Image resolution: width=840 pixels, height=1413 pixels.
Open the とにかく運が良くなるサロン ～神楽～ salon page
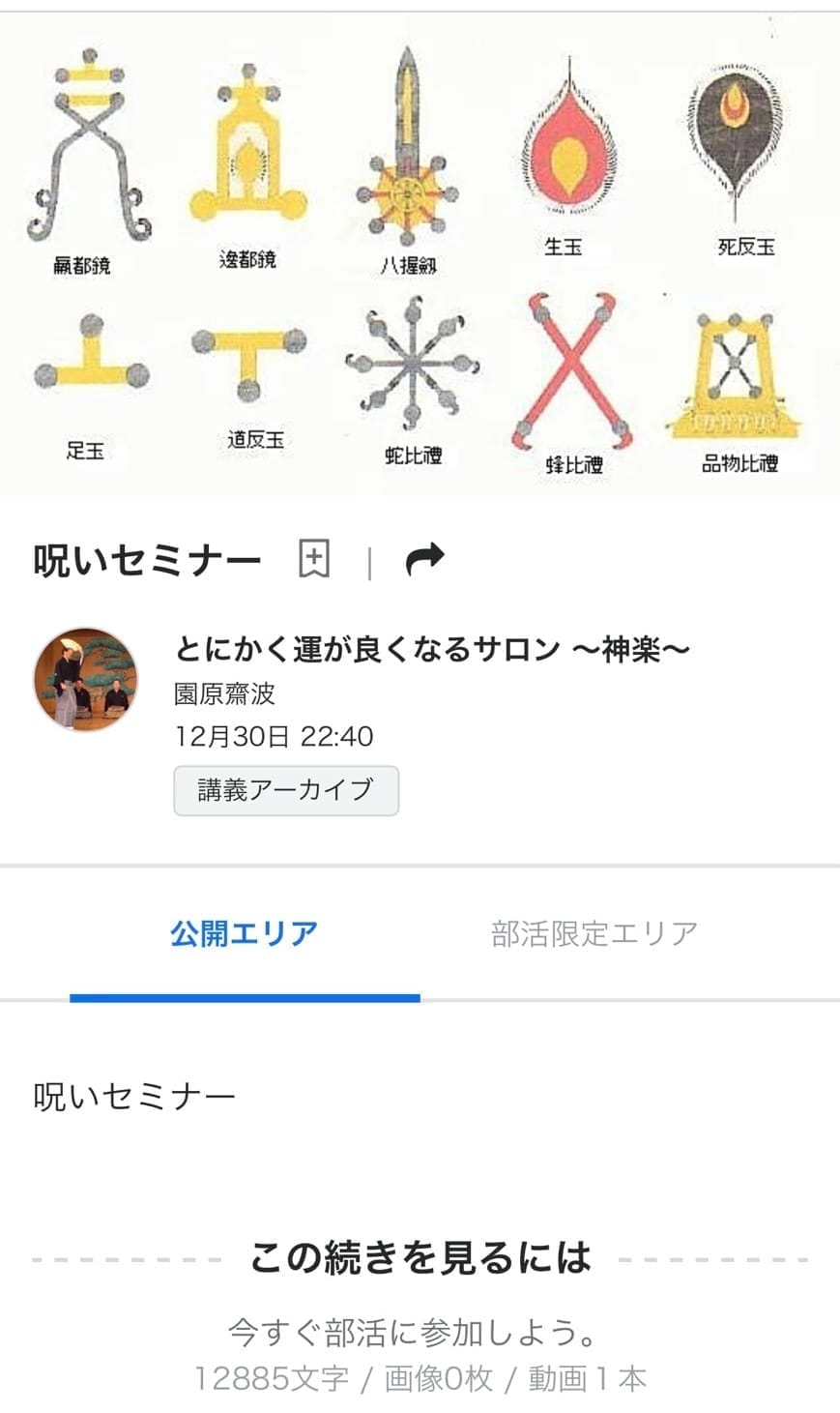coord(431,648)
